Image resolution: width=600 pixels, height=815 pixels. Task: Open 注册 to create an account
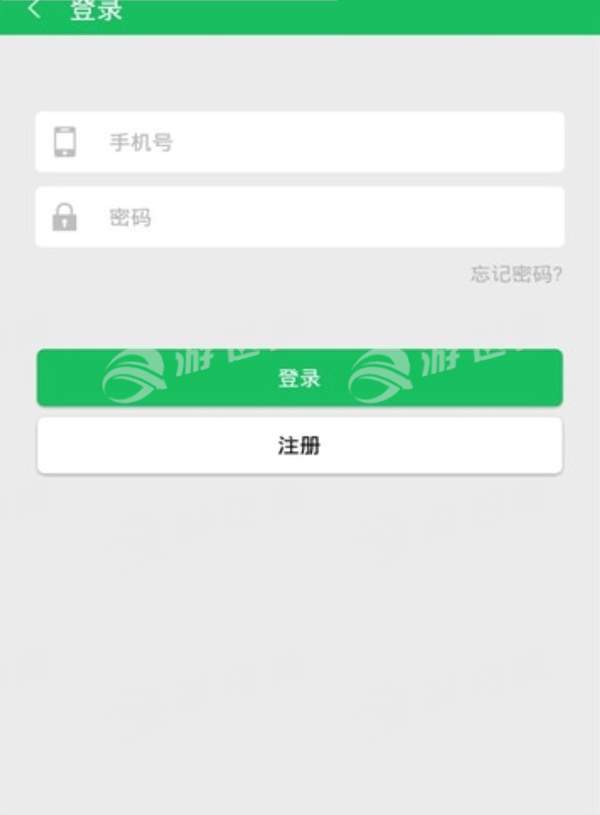point(300,445)
